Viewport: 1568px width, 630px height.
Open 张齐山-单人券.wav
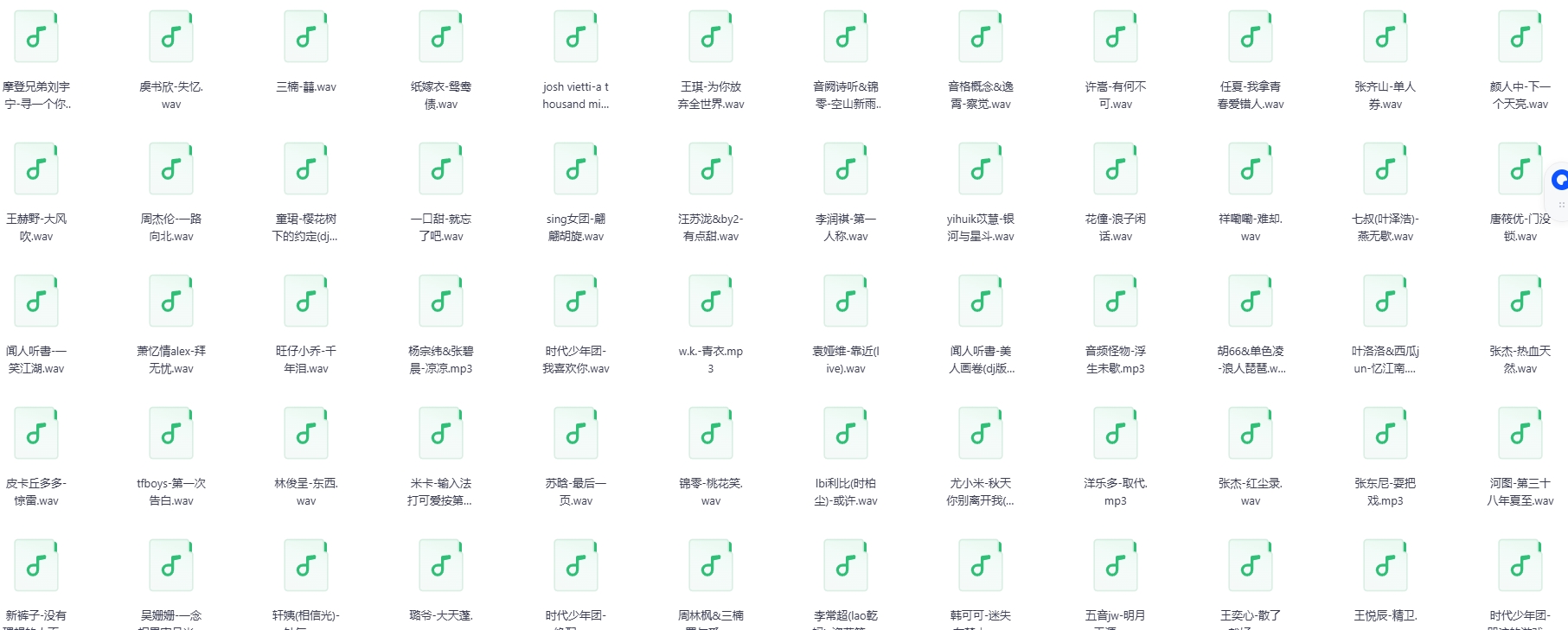1386,37
